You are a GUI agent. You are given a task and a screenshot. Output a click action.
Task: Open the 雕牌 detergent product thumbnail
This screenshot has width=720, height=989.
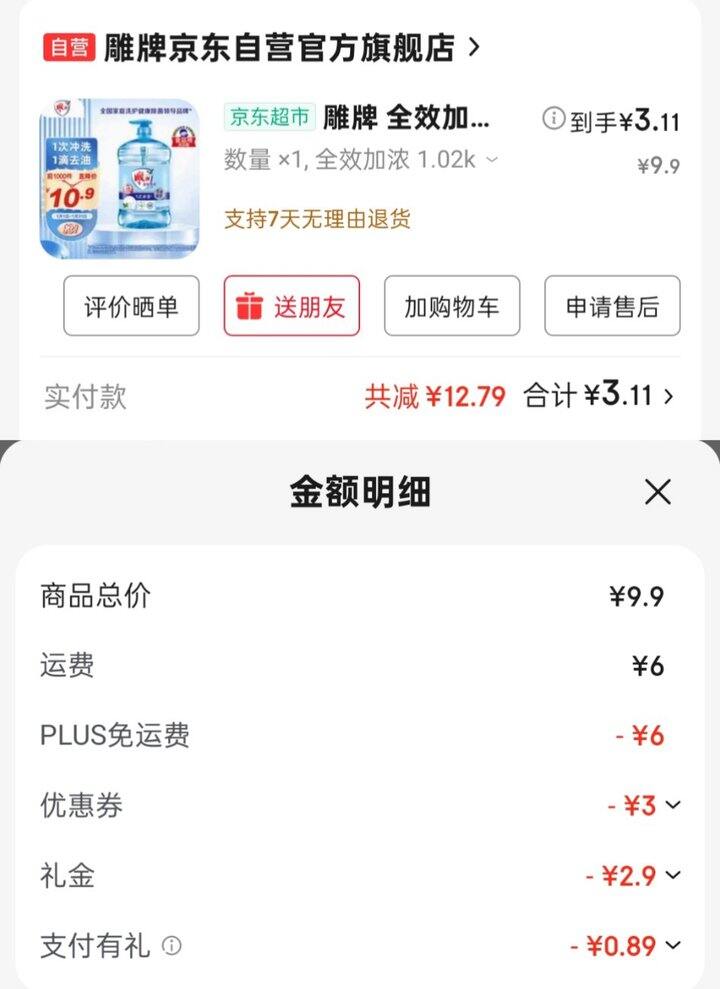[119, 179]
